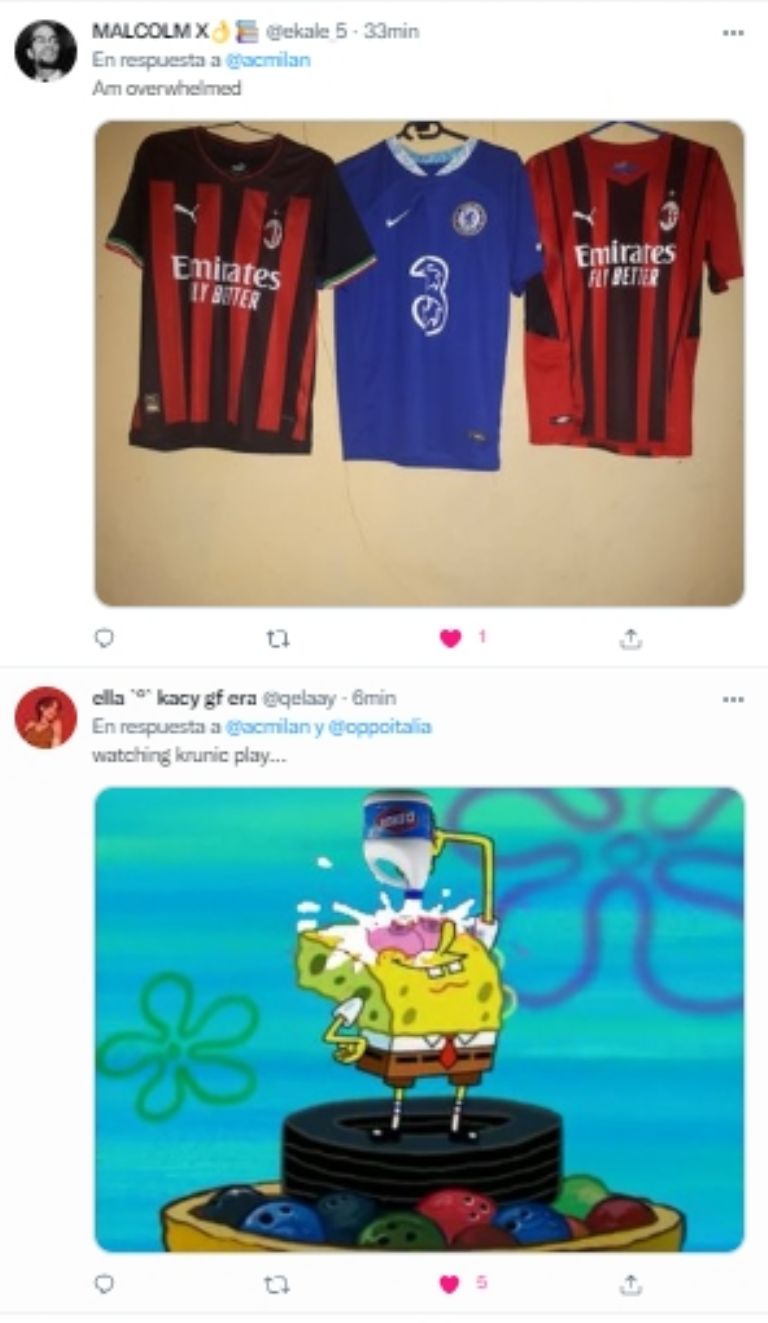
Task: Reply to ella's krunic tweet
Action: tap(103, 1283)
